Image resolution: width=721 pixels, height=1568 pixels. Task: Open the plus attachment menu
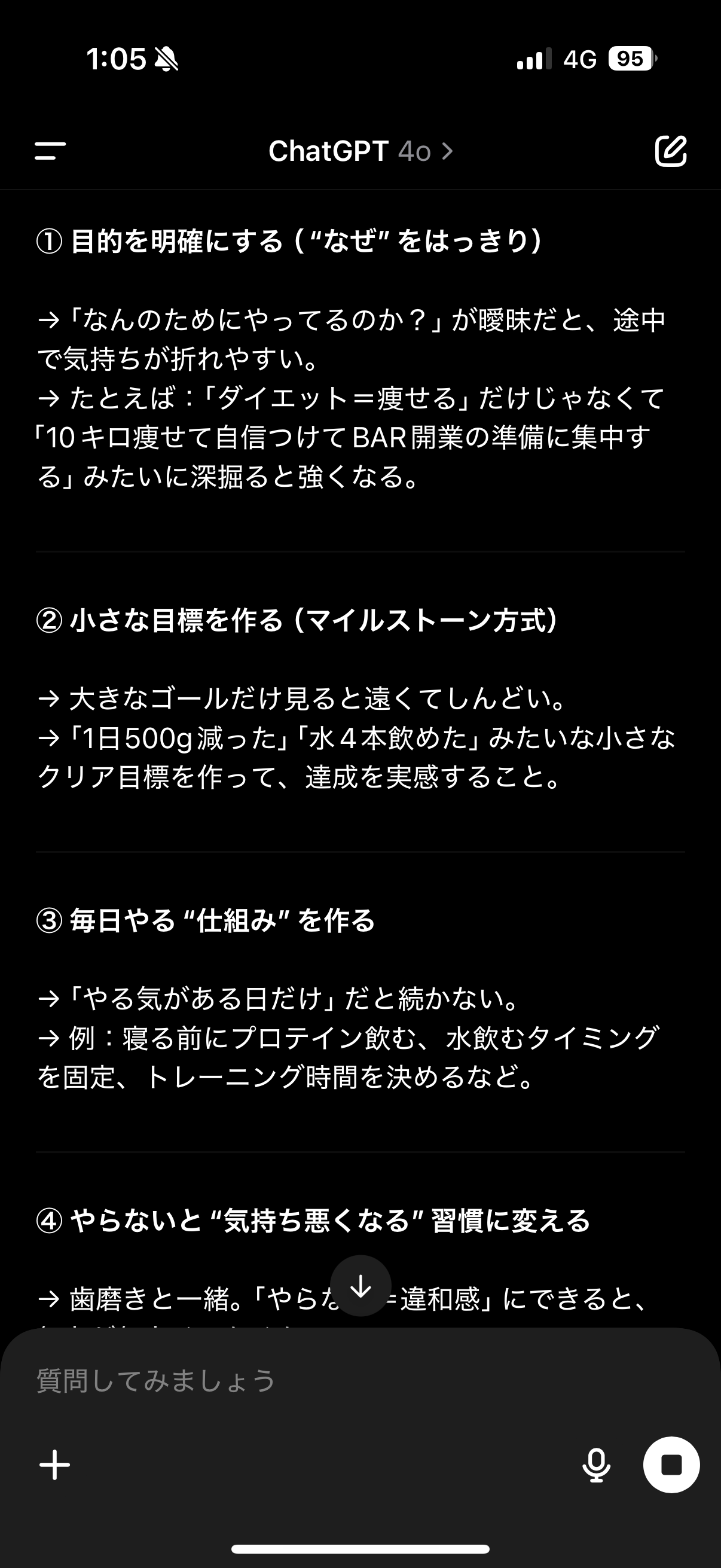click(x=55, y=1465)
